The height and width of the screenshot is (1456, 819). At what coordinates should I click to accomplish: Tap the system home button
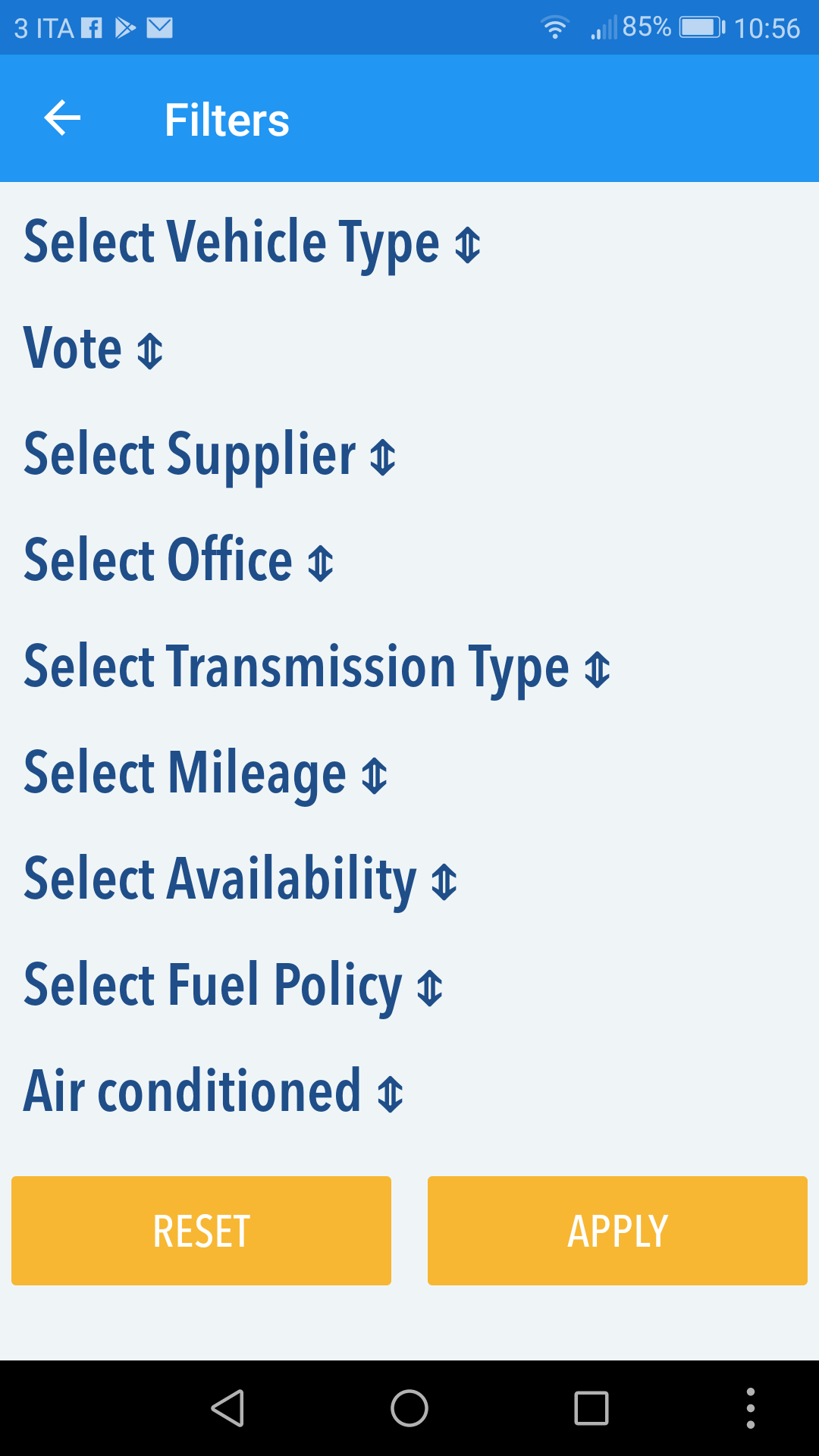coord(409,1408)
